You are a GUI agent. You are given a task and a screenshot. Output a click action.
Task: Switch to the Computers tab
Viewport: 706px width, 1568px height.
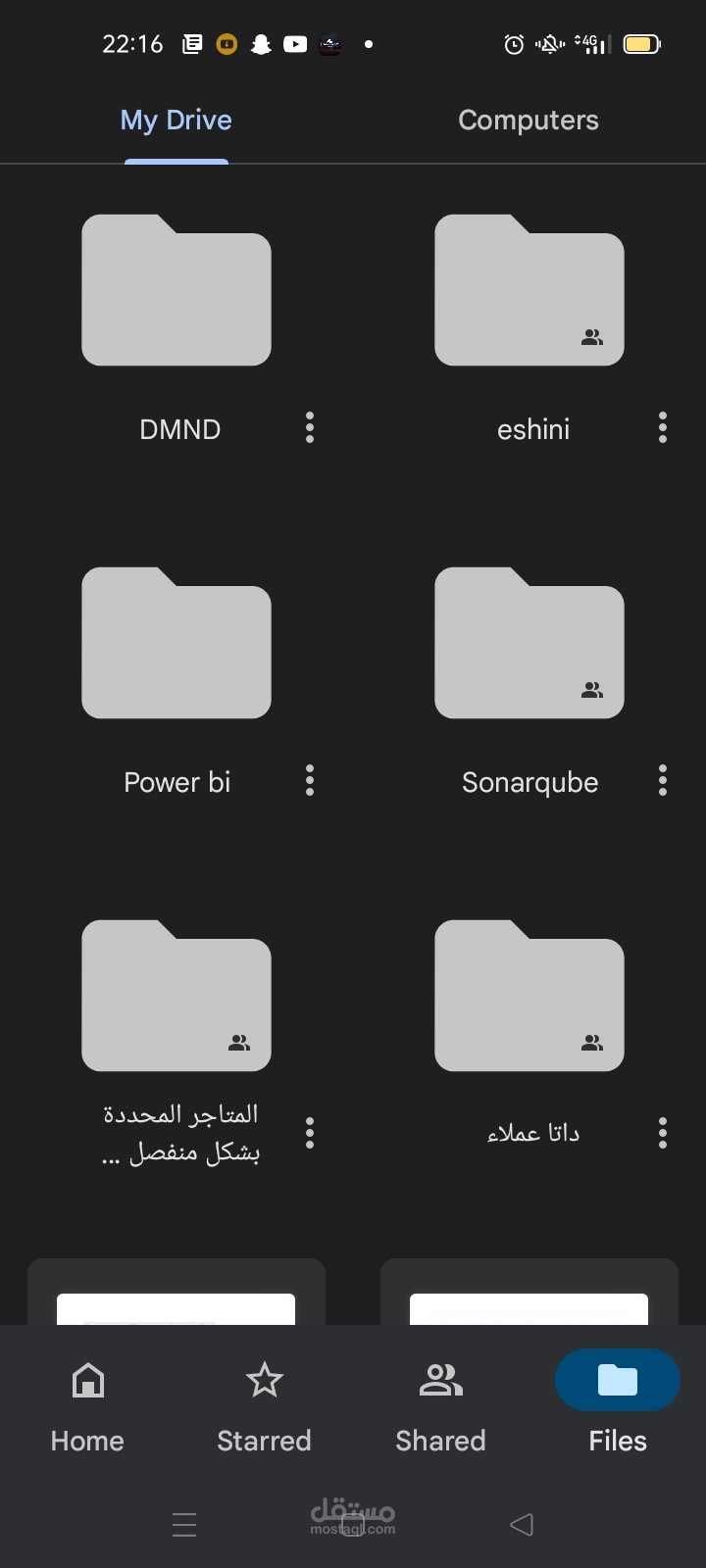click(x=529, y=121)
